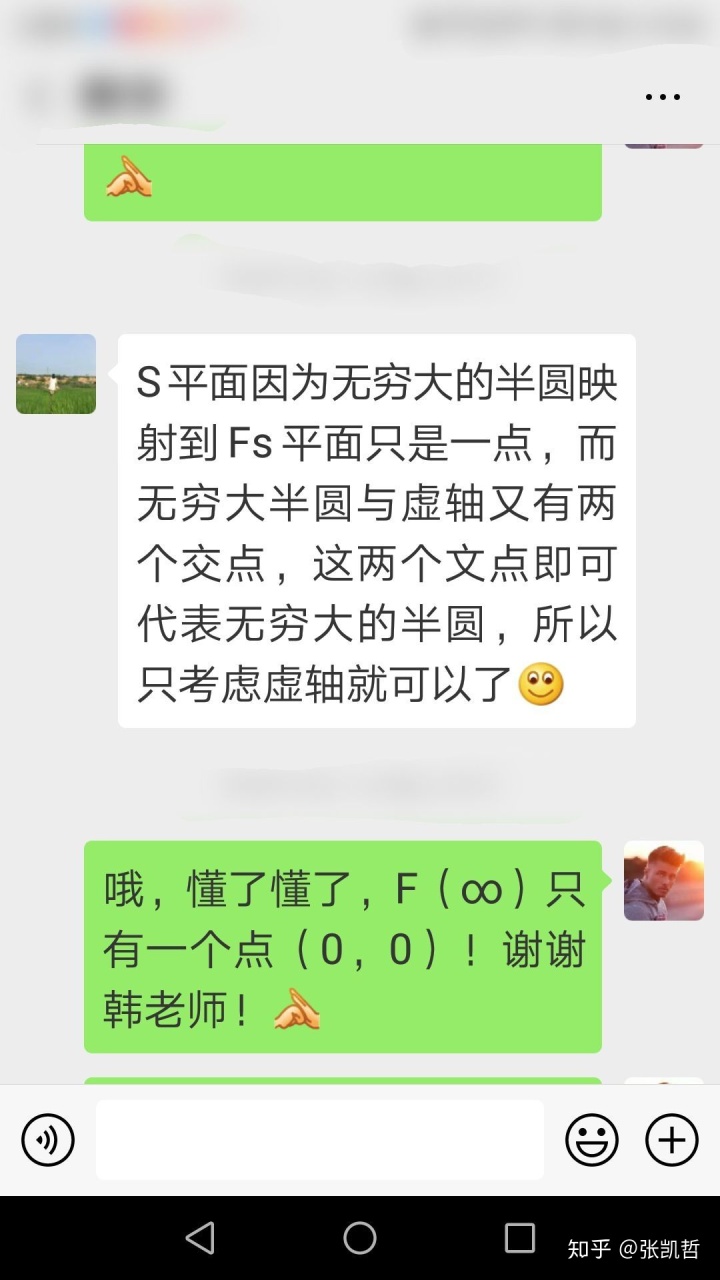The image size is (720, 1280).
Task: Open the emoji picker with the smiley icon
Action: pos(591,1139)
